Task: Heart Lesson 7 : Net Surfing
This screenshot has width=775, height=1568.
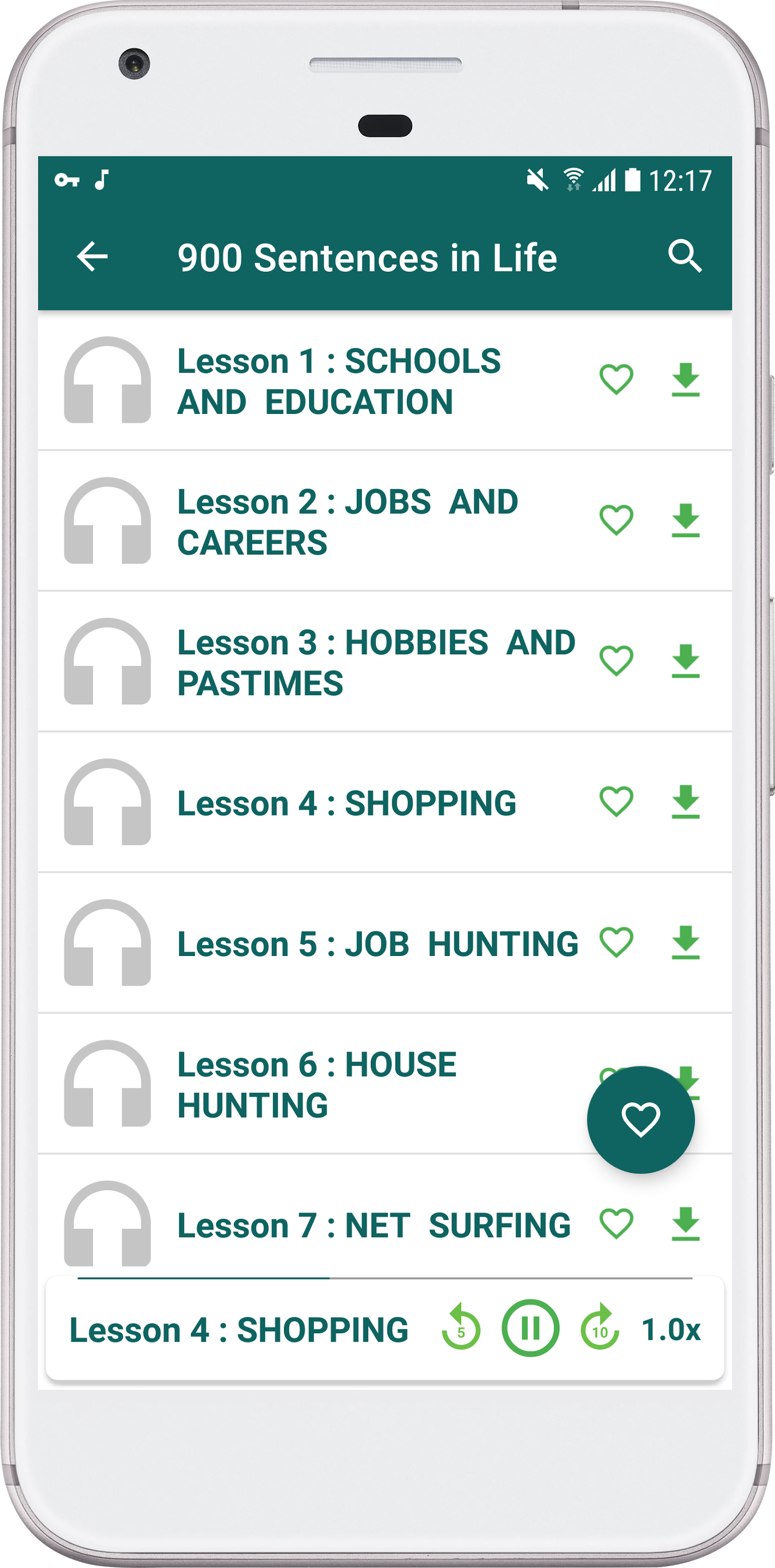Action: (616, 1224)
